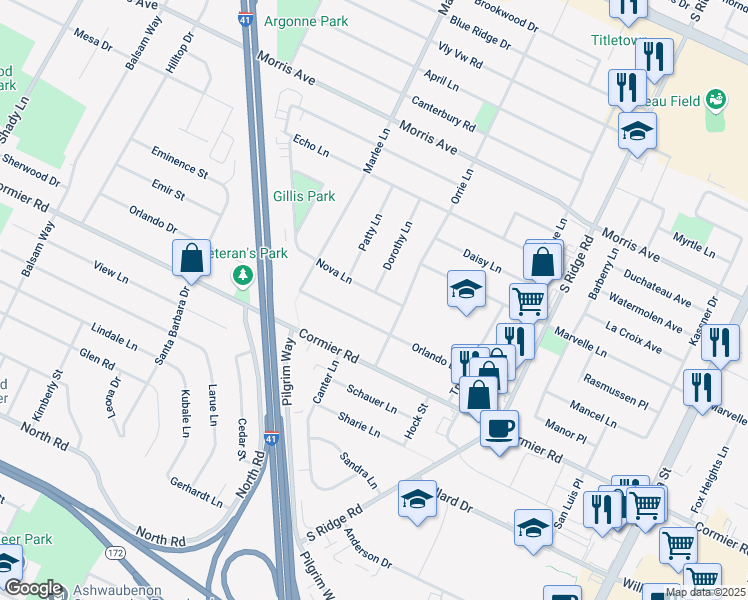Select the school marker near Daisy Ln
748x600 pixels.
466,289
